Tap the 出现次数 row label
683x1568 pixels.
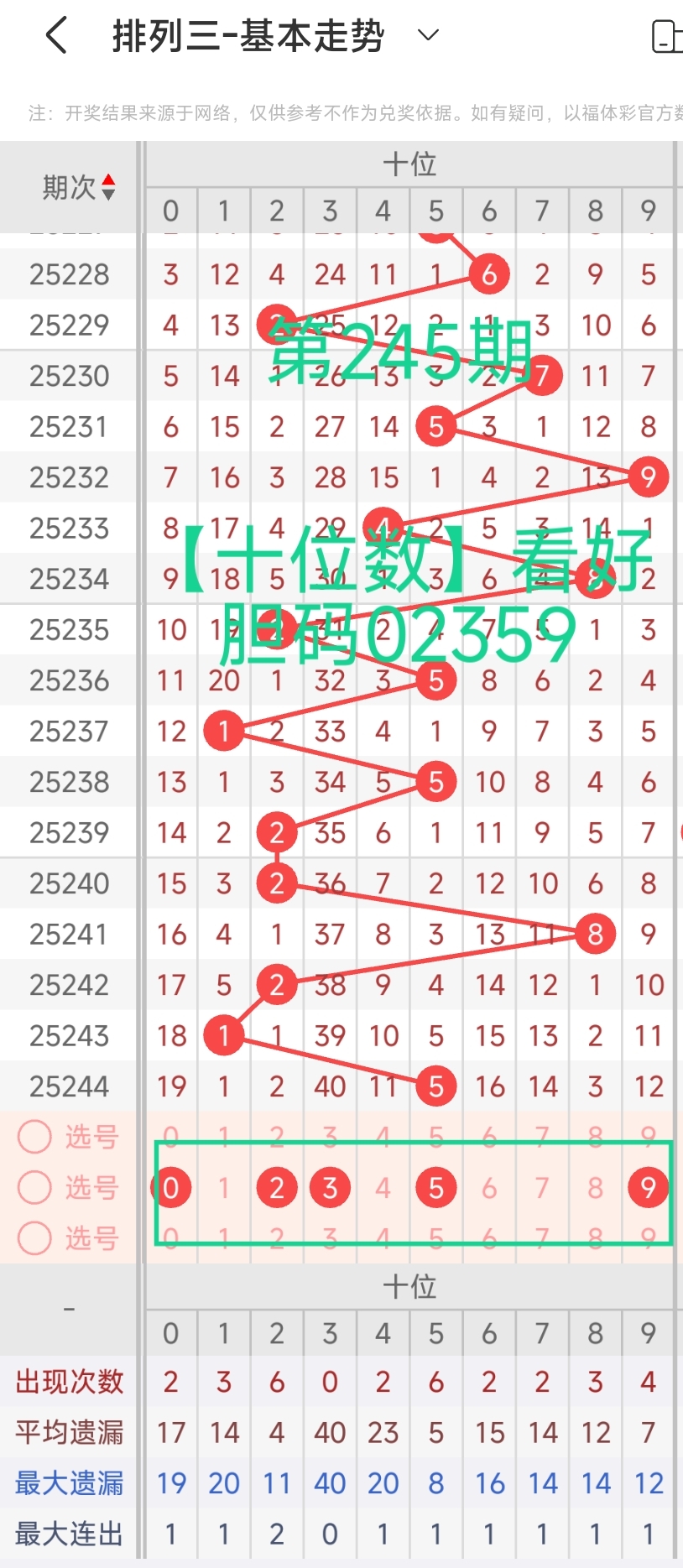[x=69, y=1382]
